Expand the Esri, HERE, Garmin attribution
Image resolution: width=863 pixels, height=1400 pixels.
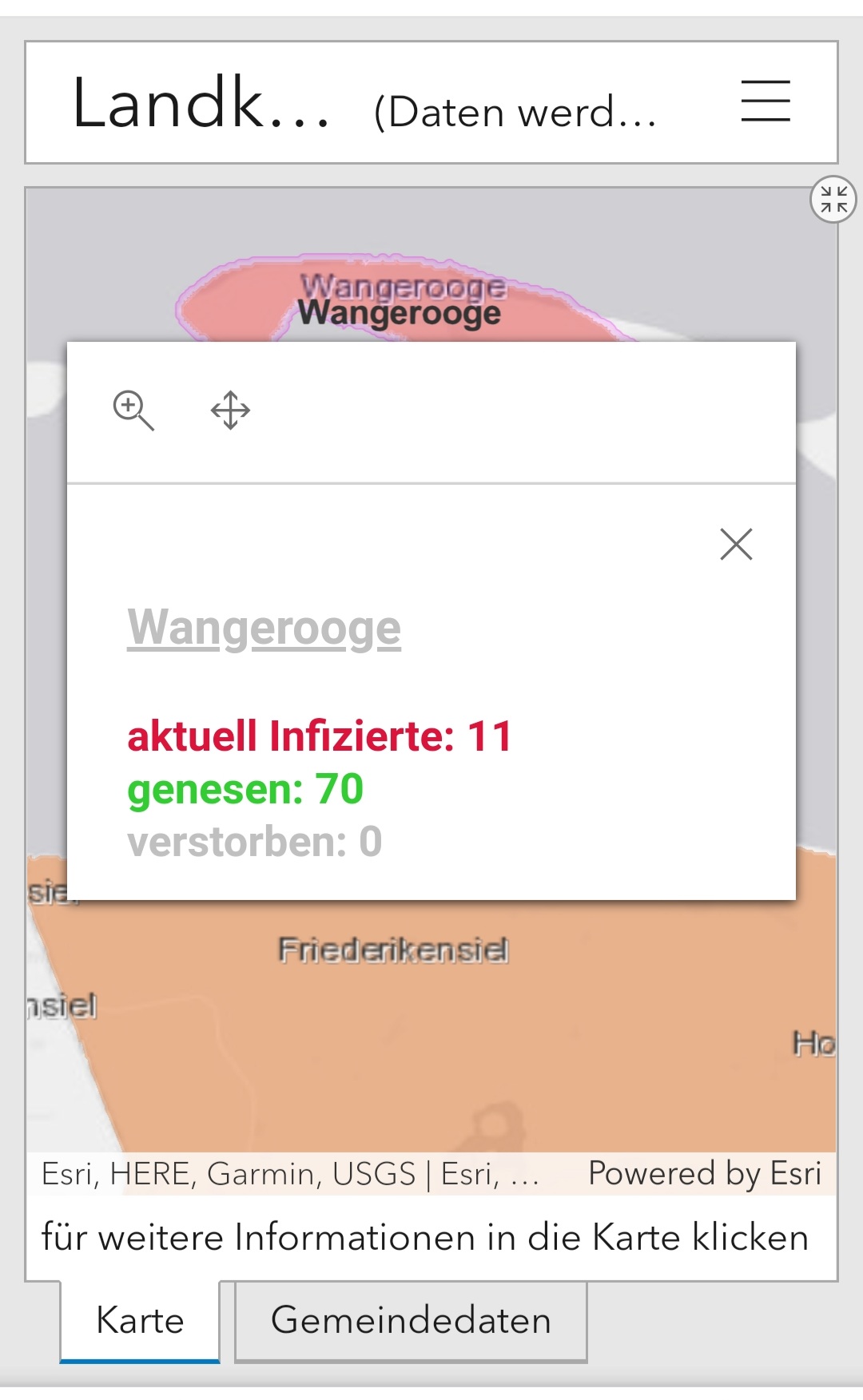(291, 1174)
